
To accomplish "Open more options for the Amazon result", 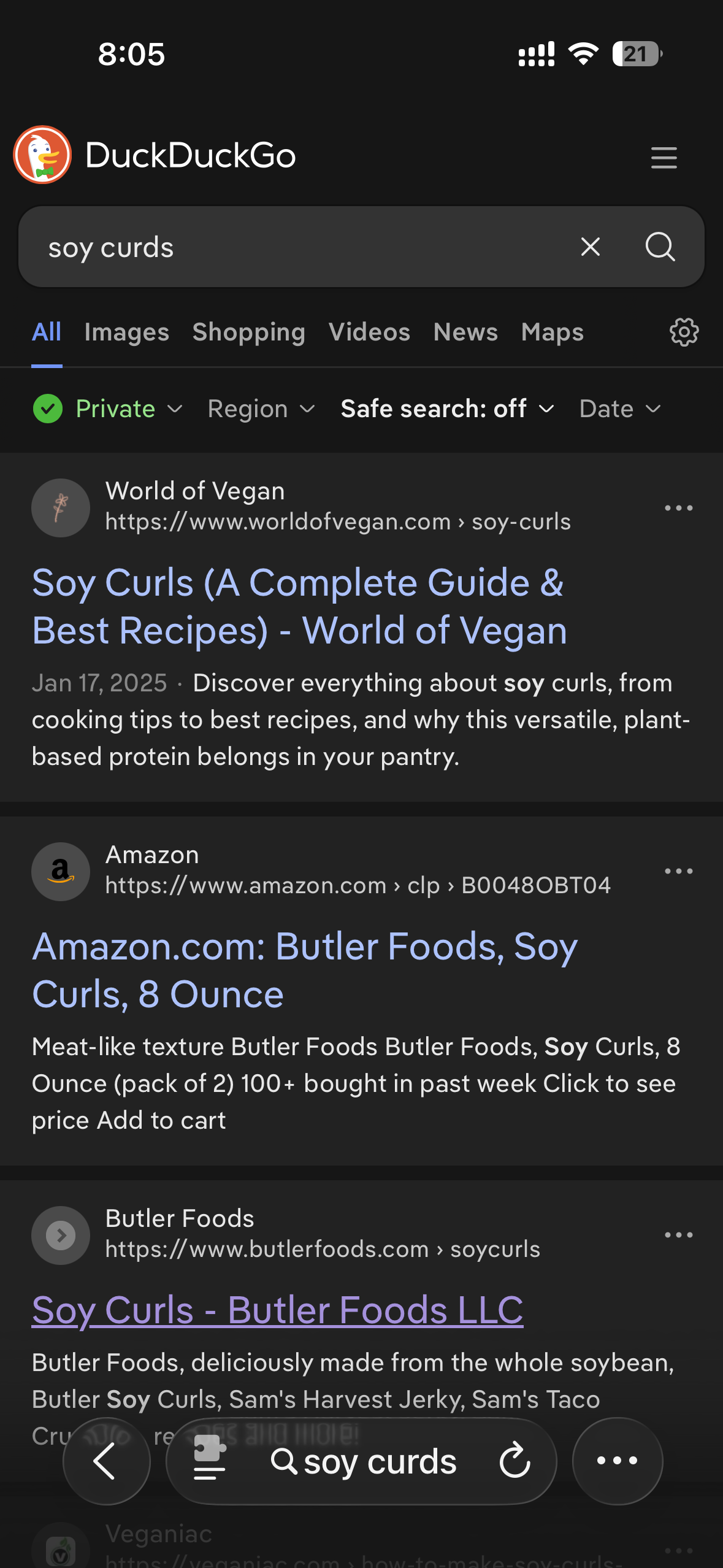I will (x=678, y=871).
